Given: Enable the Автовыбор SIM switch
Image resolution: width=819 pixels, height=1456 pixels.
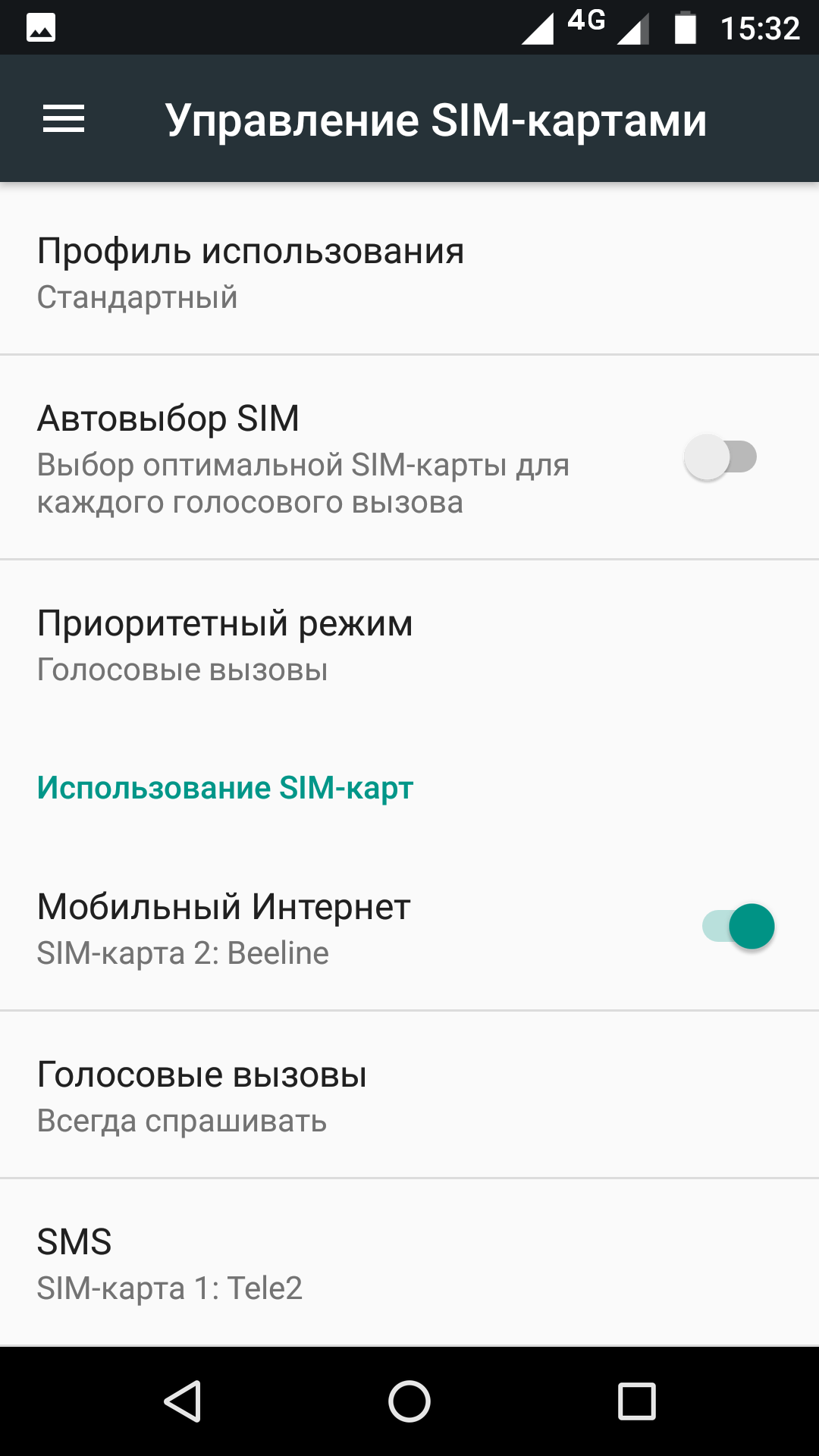Looking at the screenshot, I should (720, 457).
